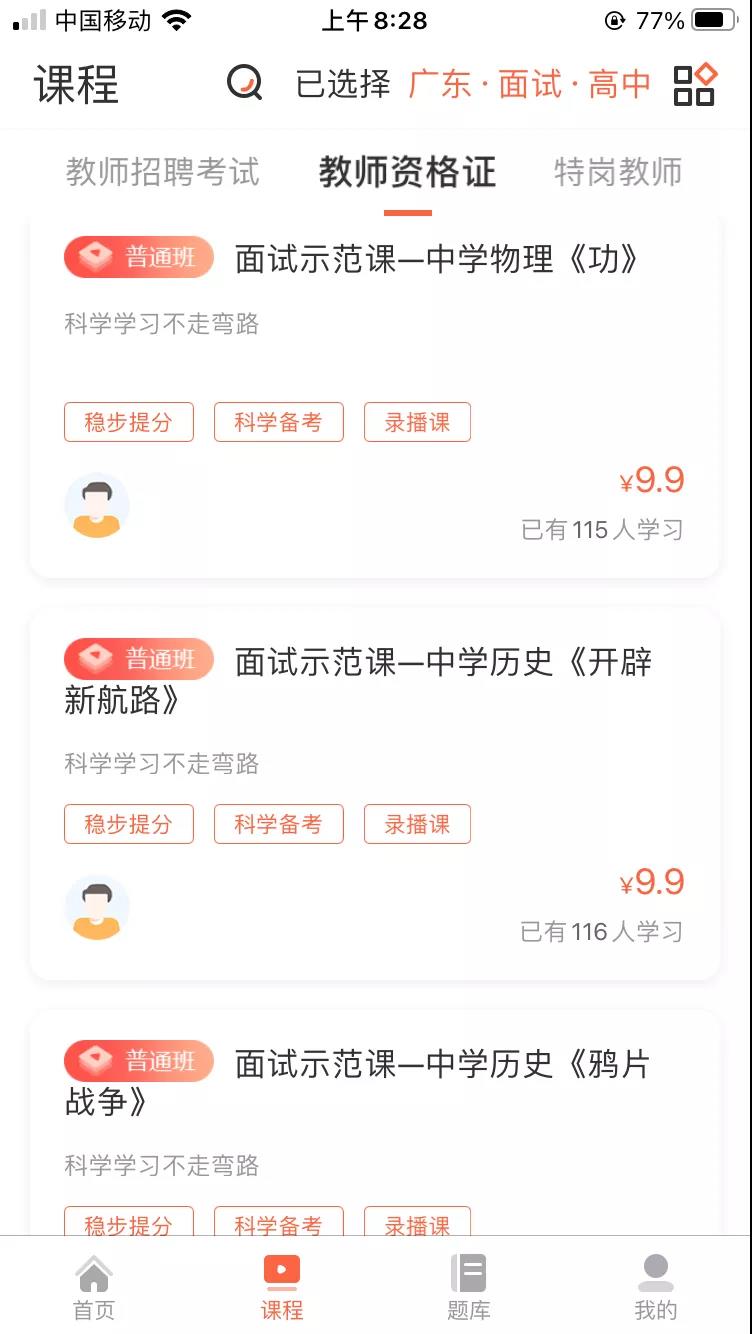Screen dimensions: 752x1334
Task: Go to 首页 home tab
Action: [94, 1286]
